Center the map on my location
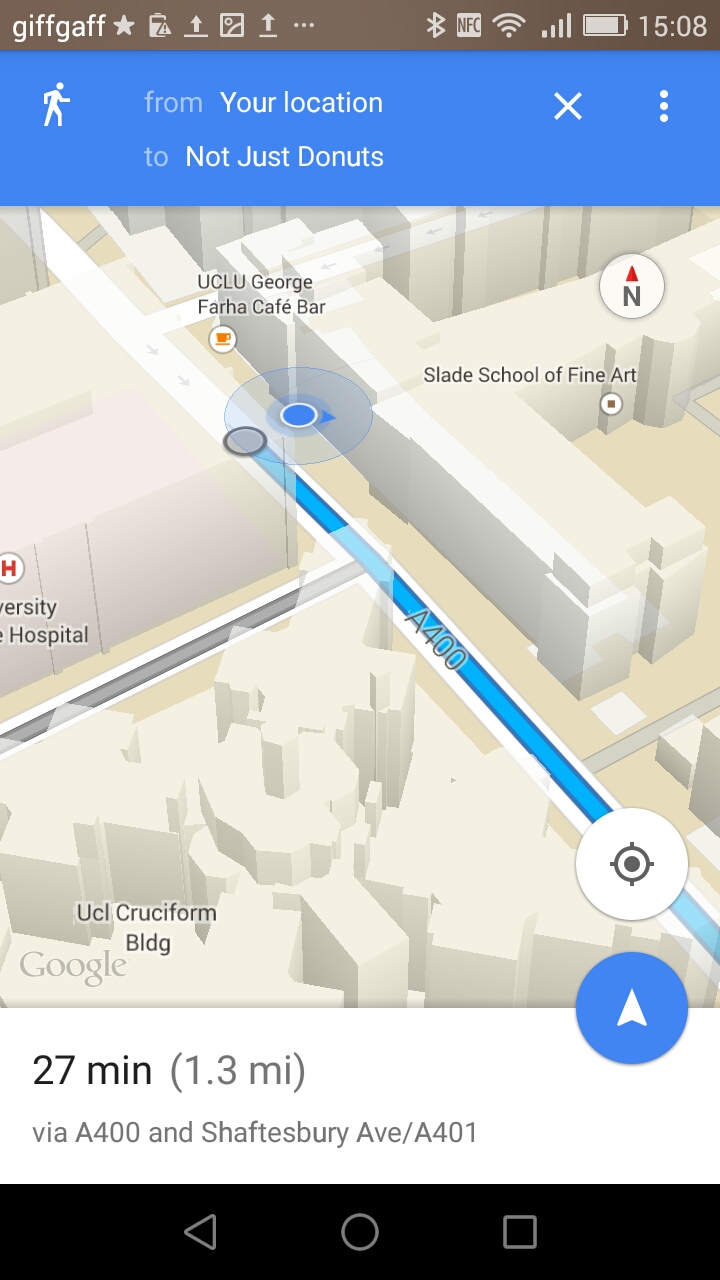This screenshot has width=720, height=1280. click(x=631, y=864)
